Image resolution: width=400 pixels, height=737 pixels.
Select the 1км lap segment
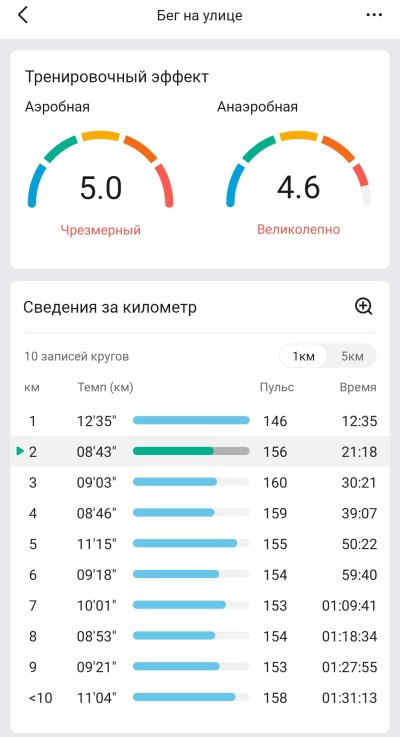click(303, 356)
